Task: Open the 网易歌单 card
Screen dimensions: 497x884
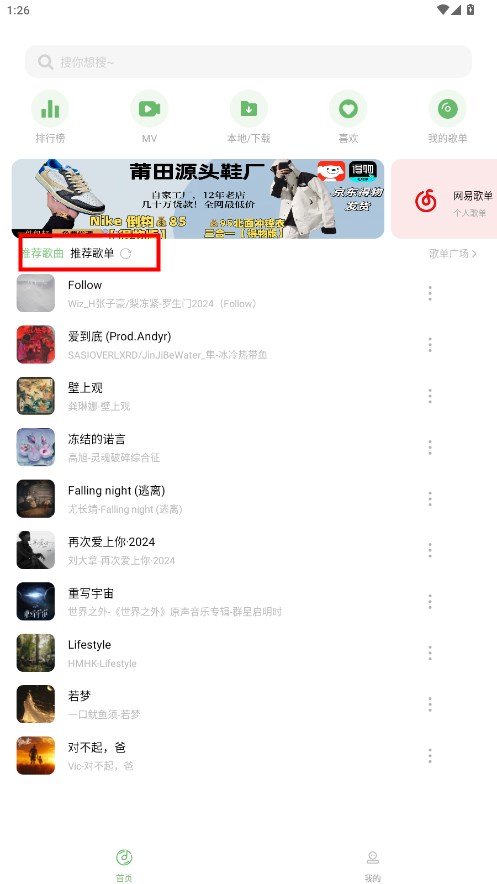Action: coord(444,198)
